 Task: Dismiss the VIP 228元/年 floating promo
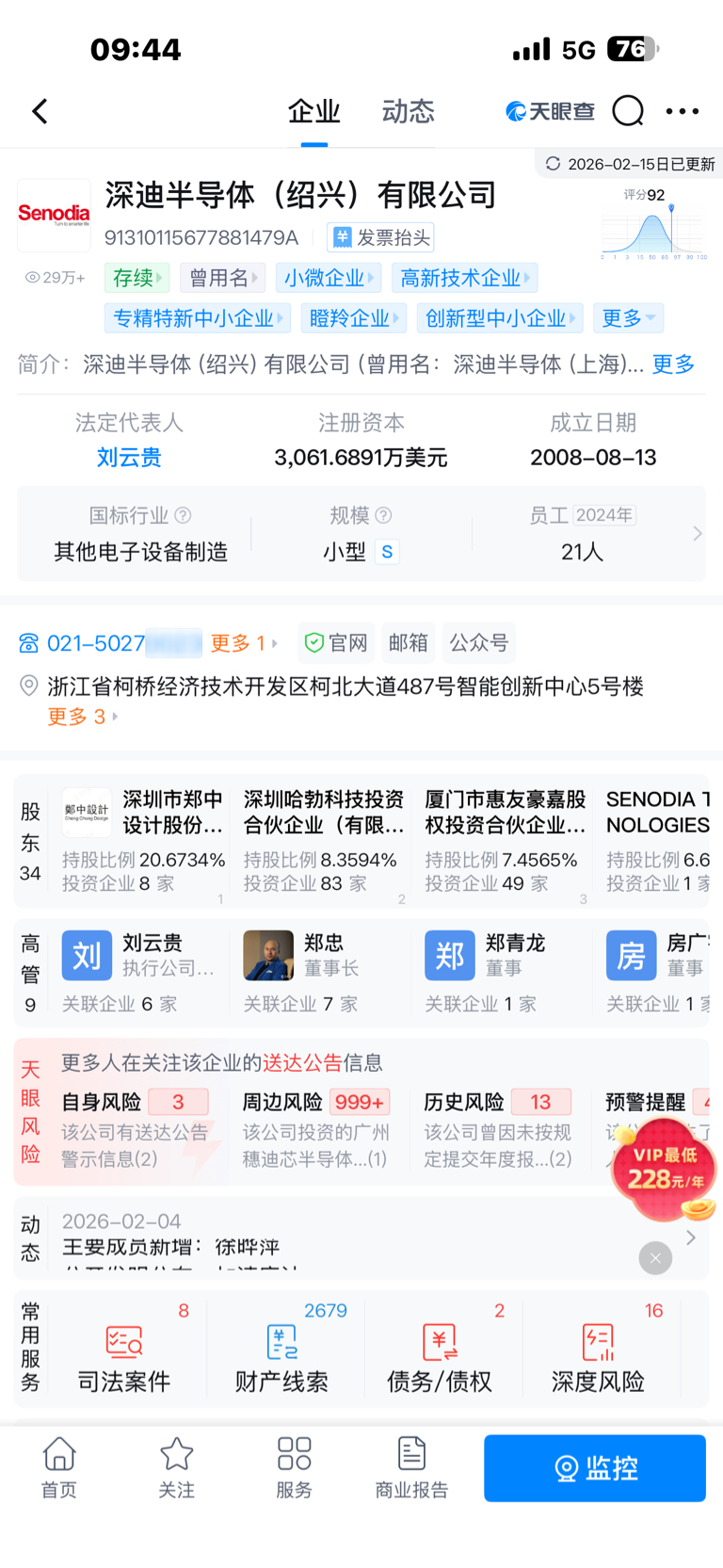(x=655, y=1258)
